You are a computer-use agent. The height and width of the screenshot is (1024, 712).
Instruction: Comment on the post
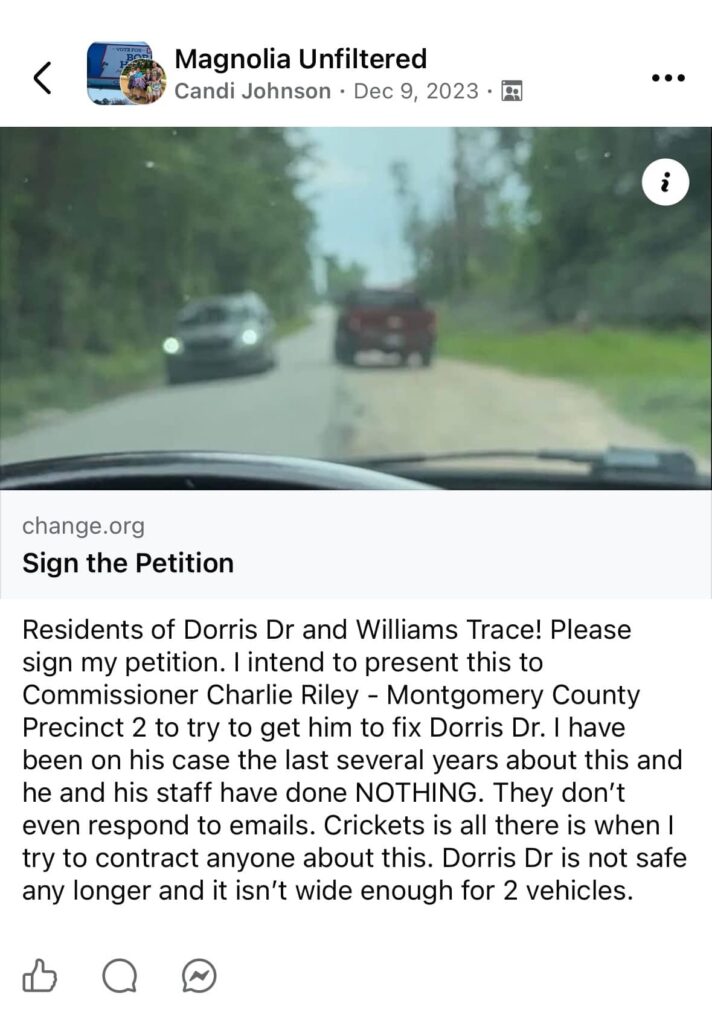pyautogui.click(x=120, y=975)
